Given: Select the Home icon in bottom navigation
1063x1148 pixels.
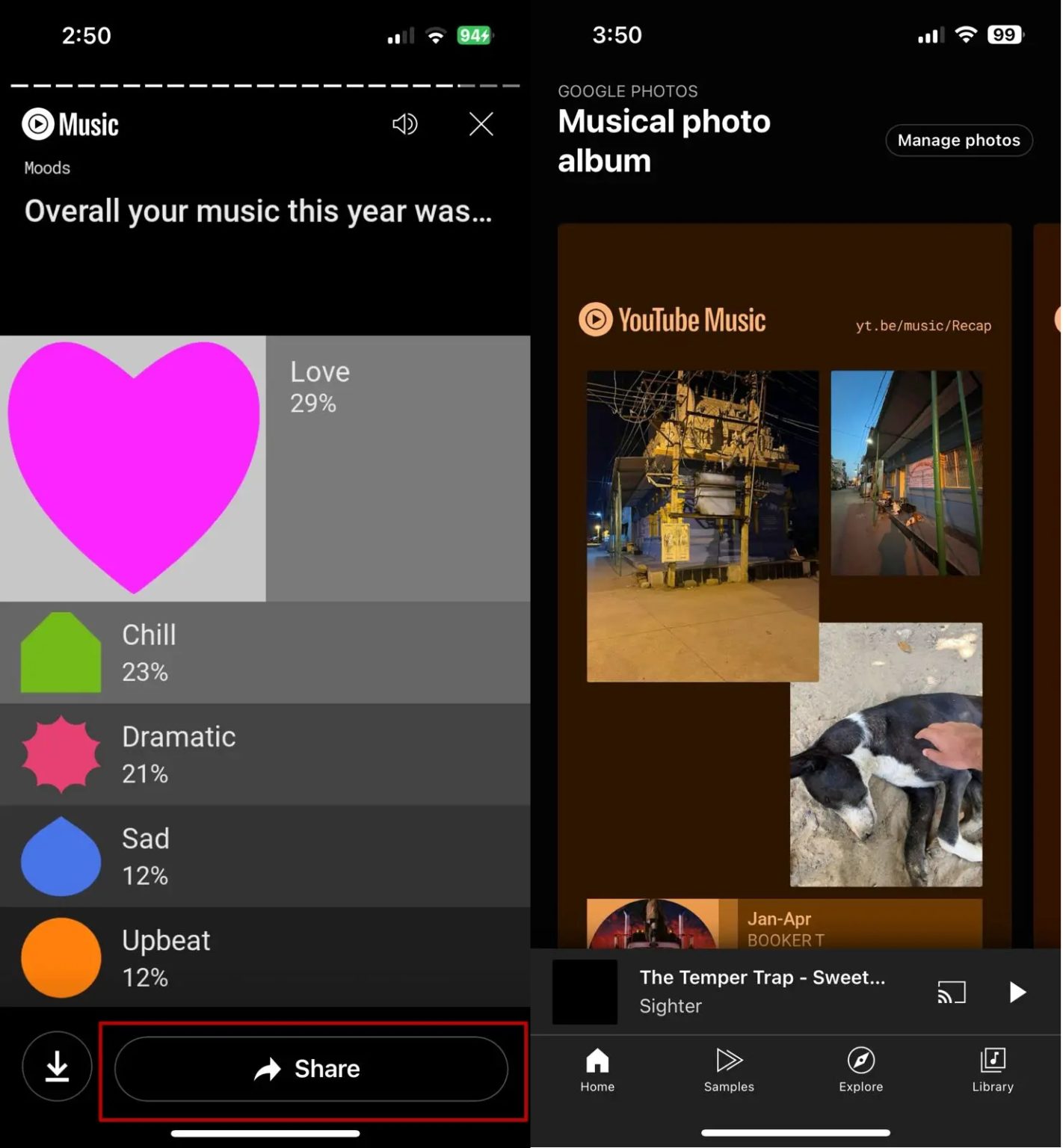Looking at the screenshot, I should tap(597, 1071).
